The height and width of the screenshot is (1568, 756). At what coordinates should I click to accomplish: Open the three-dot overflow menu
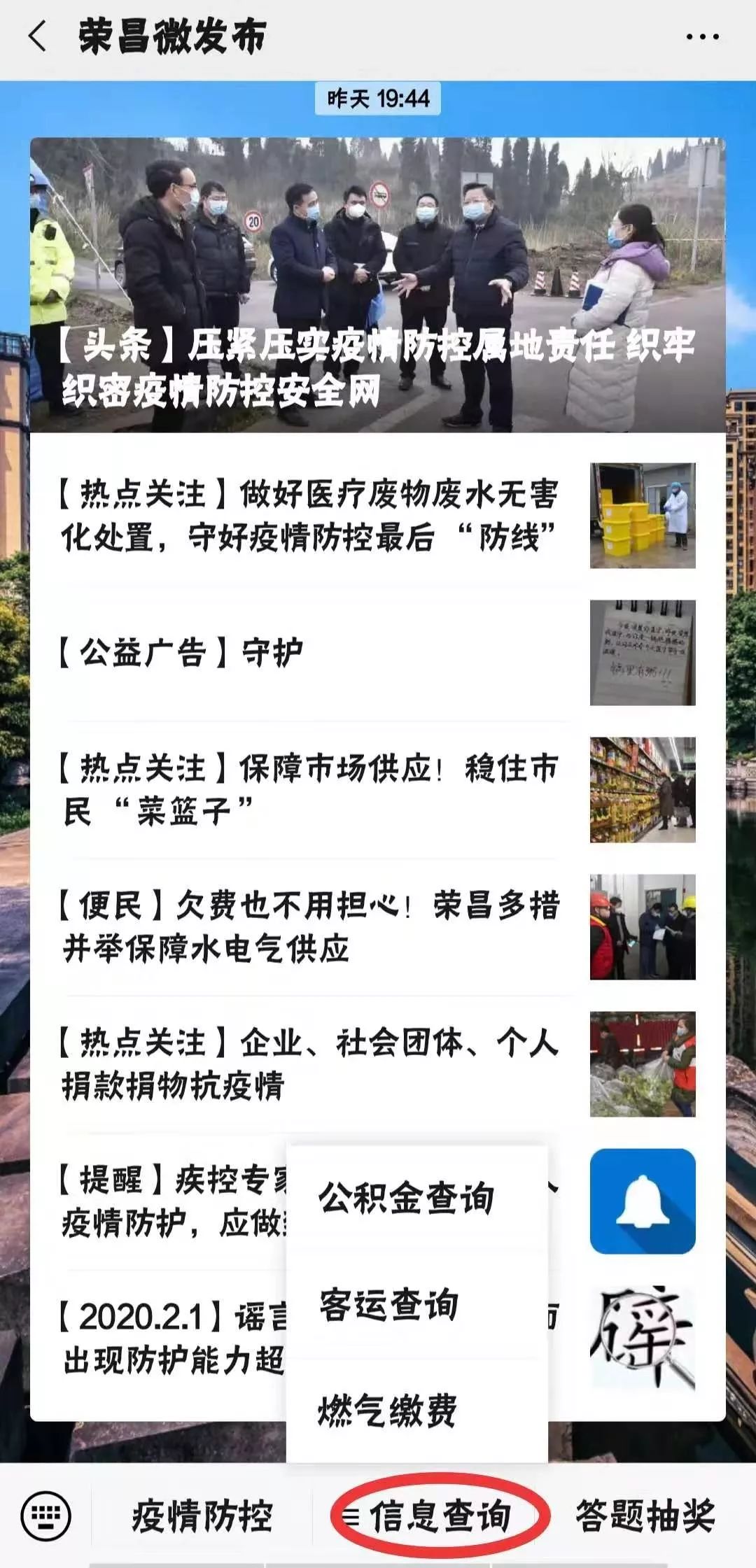click(702, 37)
